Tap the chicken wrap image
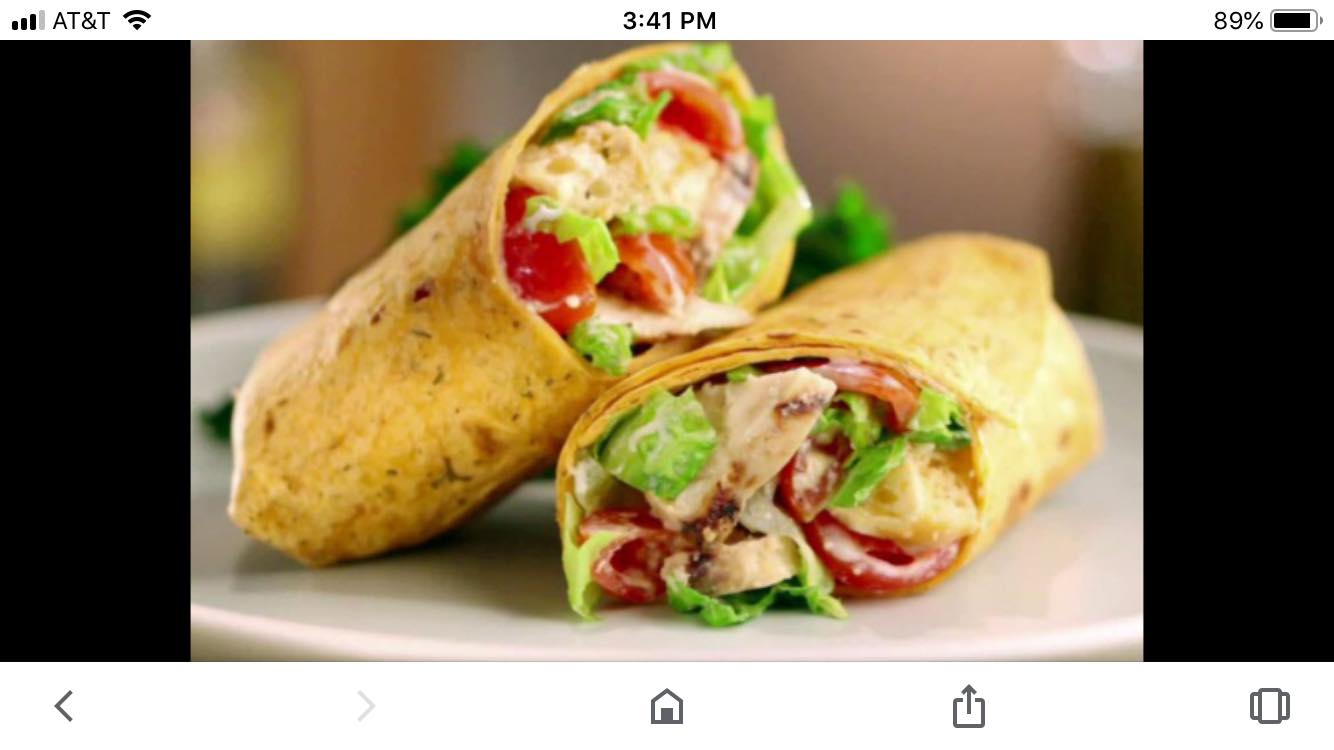This screenshot has width=1334, height=750. [x=666, y=350]
